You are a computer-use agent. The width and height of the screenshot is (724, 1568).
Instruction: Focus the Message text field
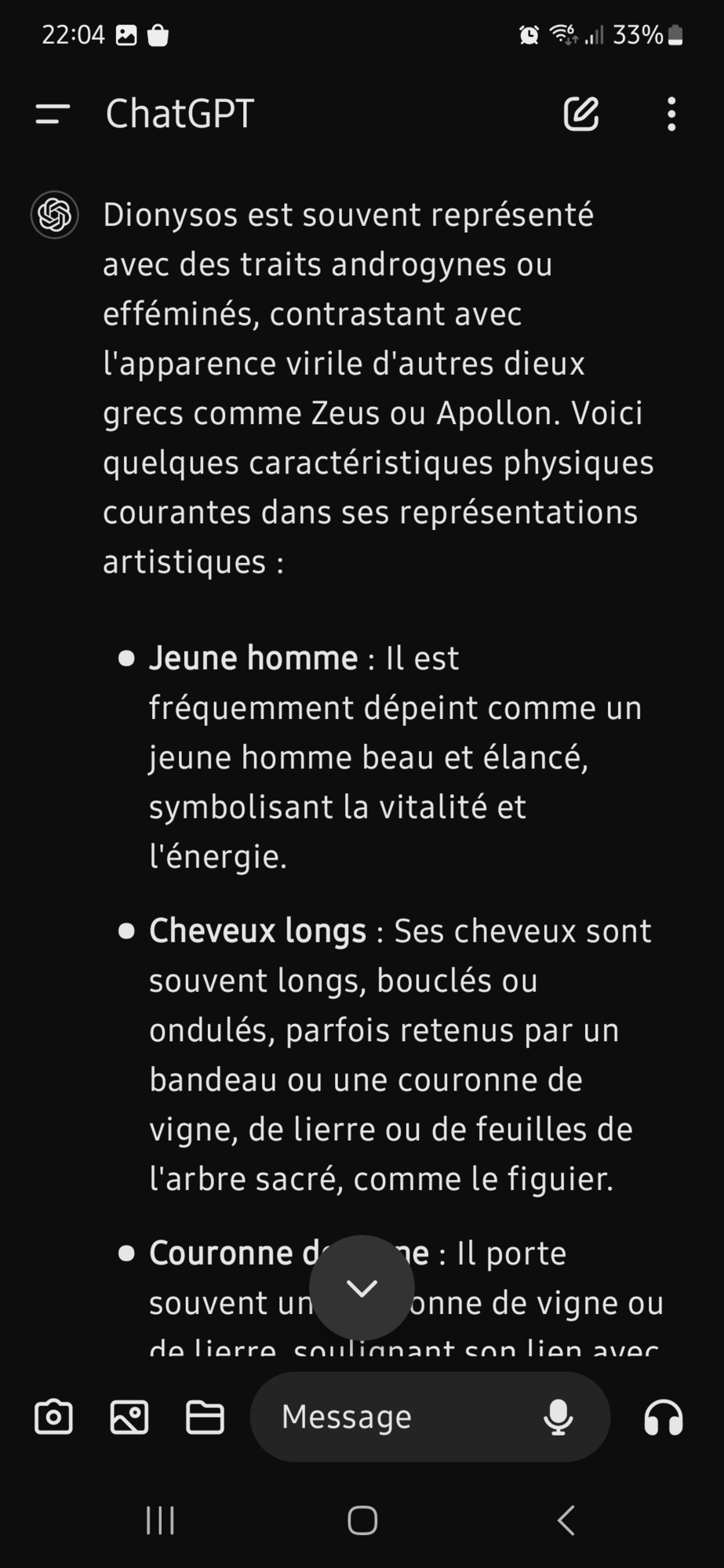(x=392, y=1417)
